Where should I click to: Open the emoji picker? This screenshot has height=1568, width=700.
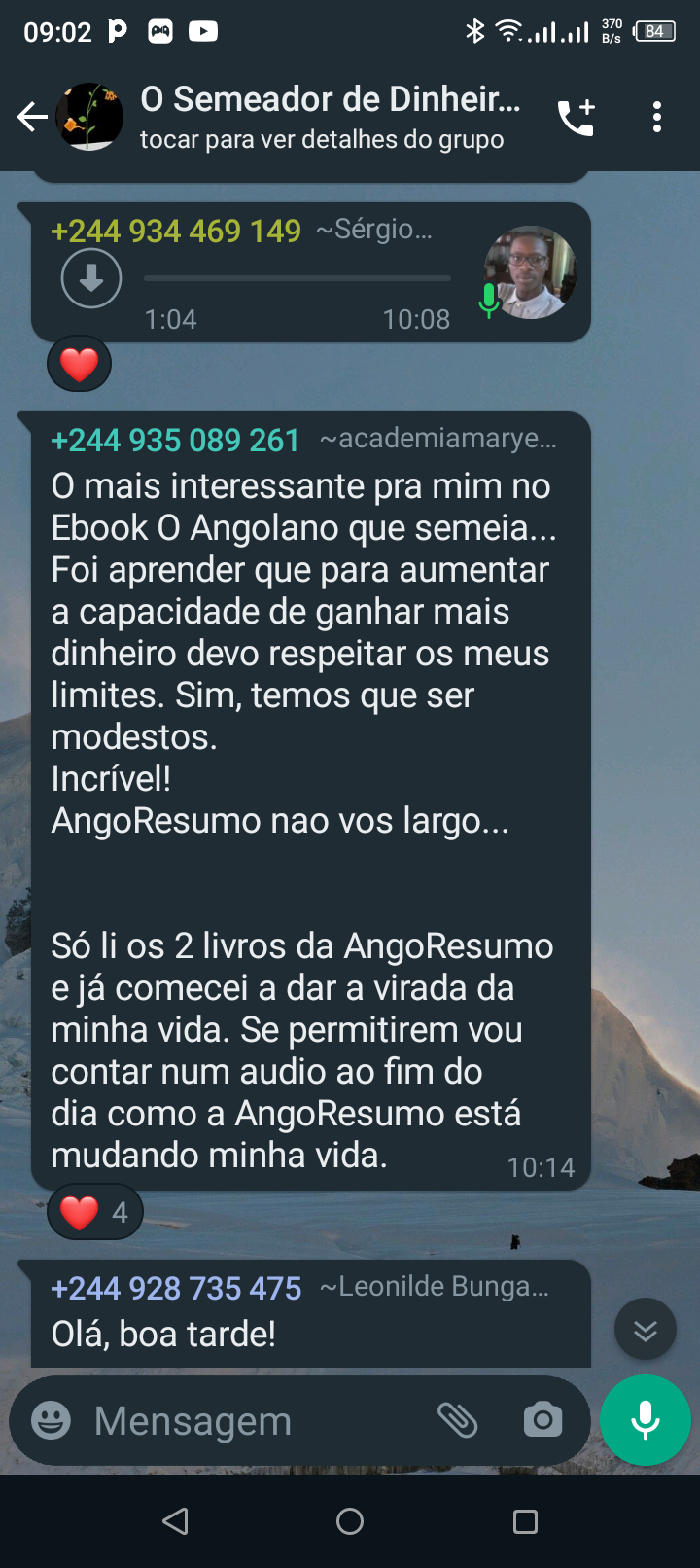point(52,1421)
